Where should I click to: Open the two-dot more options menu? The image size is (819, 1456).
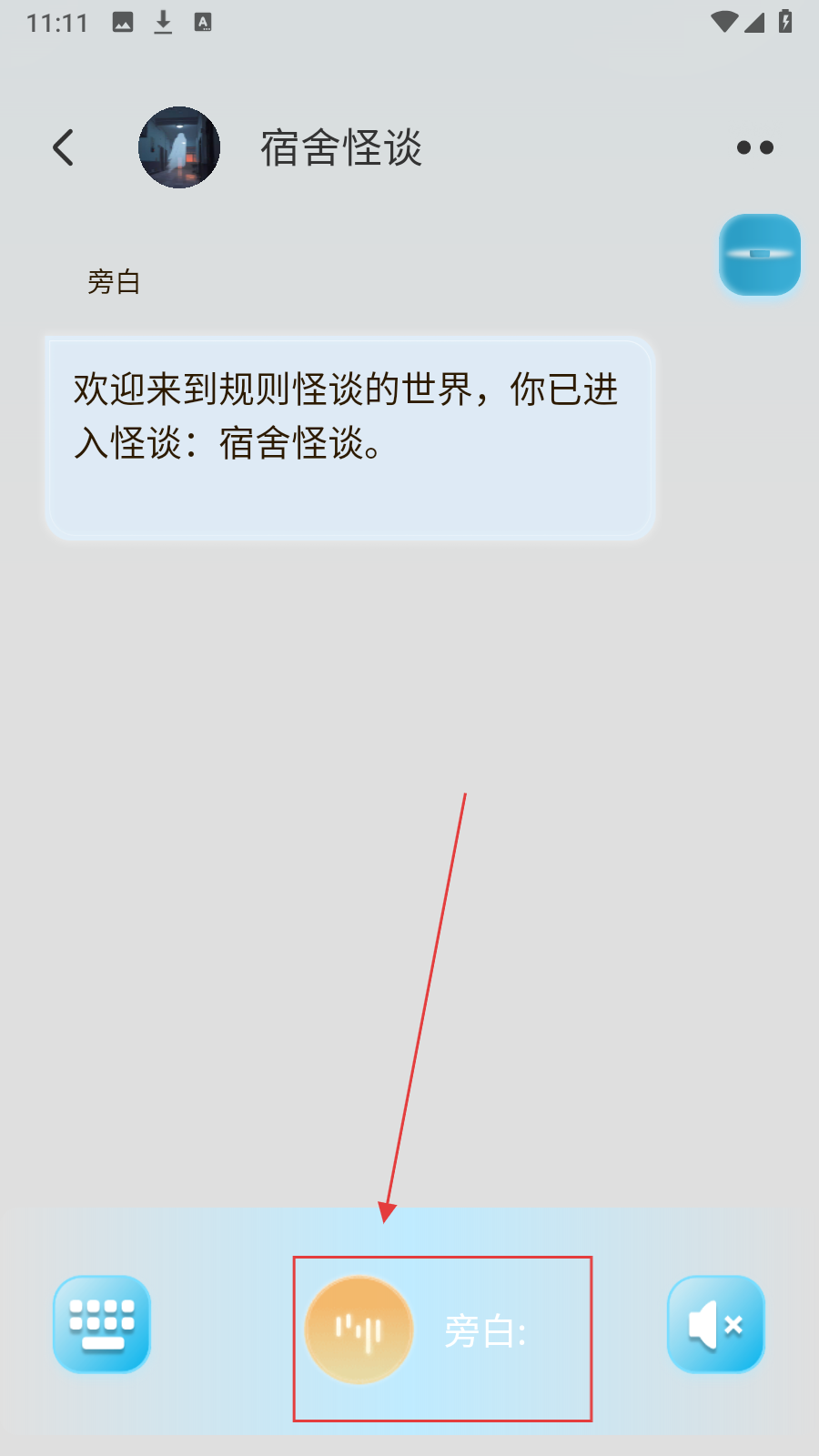[754, 147]
